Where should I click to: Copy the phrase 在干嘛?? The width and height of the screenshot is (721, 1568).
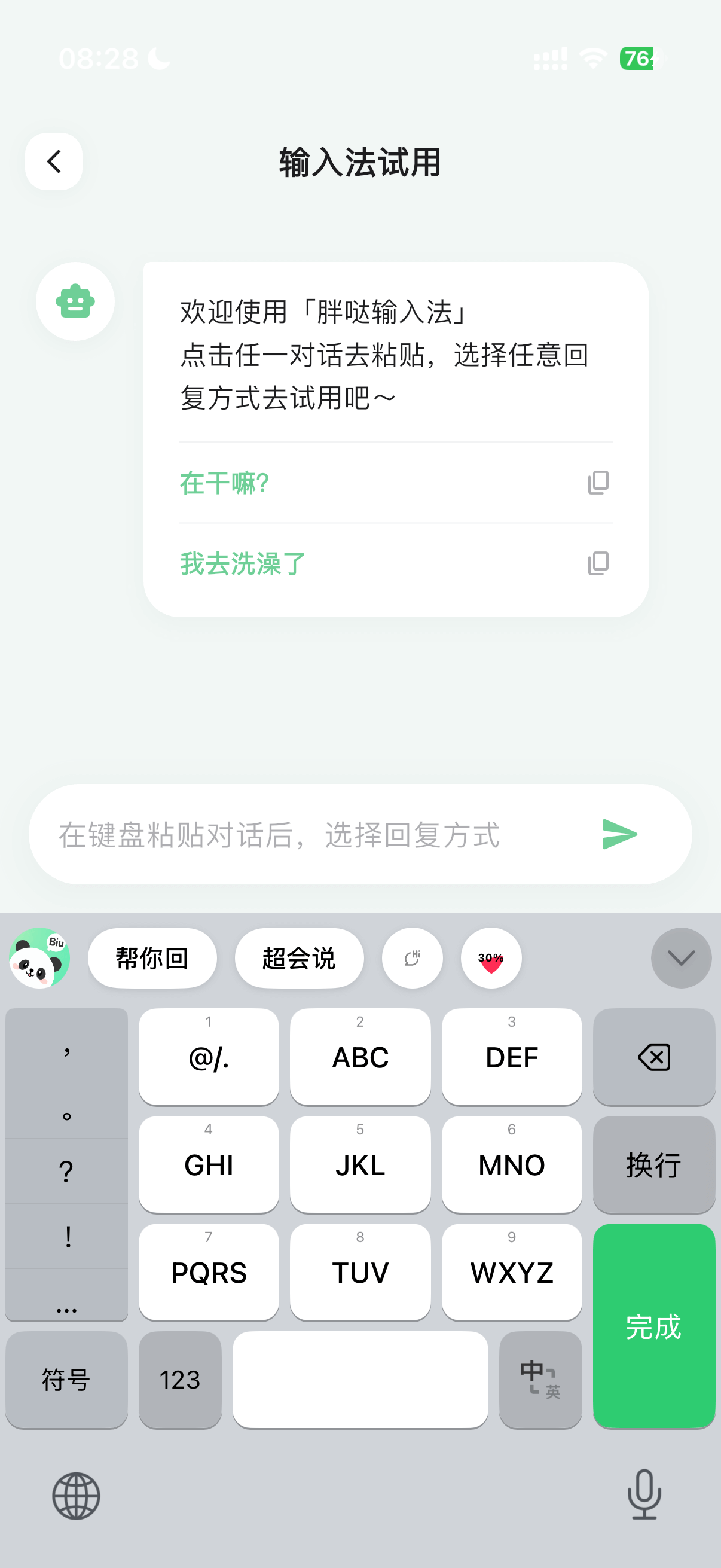coord(598,481)
